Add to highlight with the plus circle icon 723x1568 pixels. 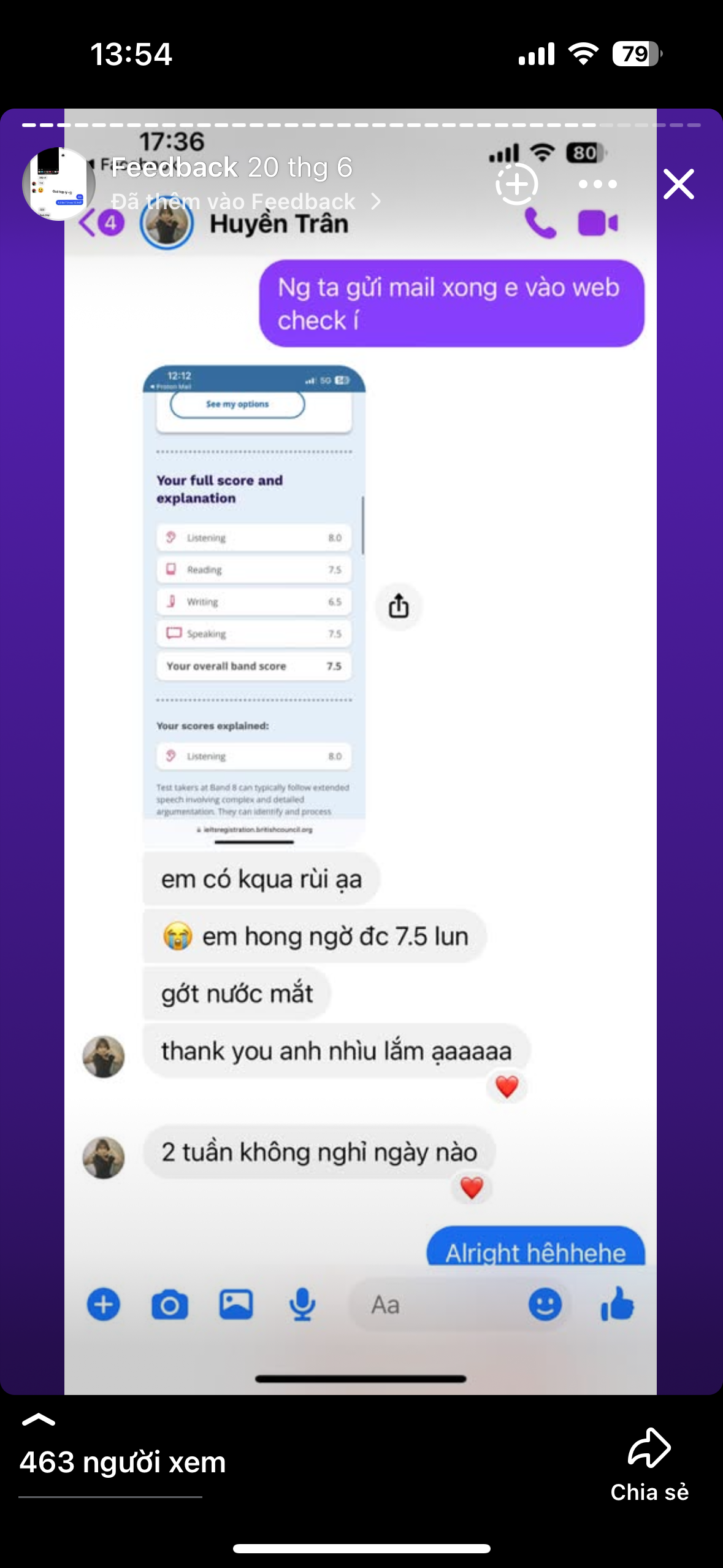pos(517,184)
